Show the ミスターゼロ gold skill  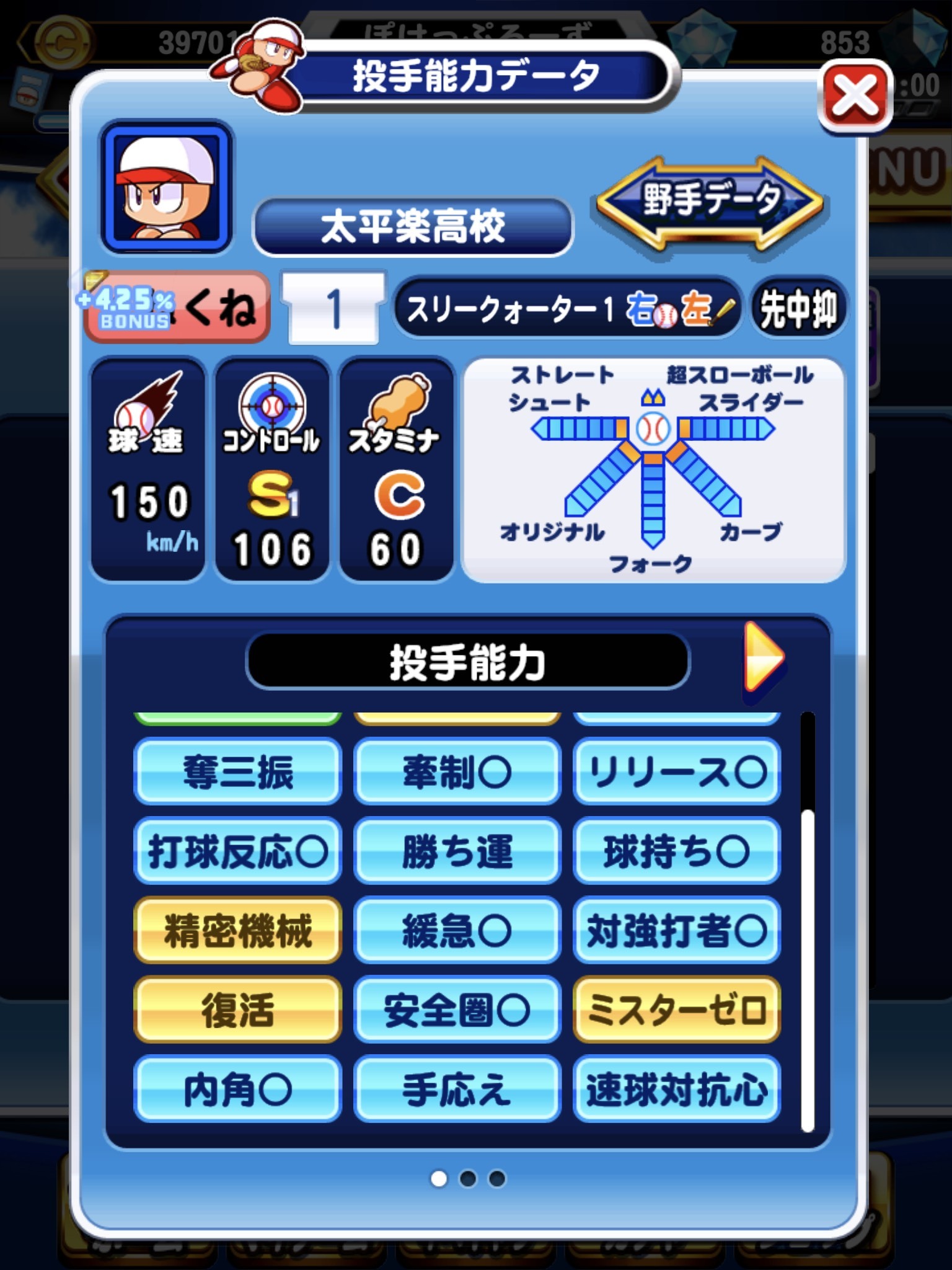pyautogui.click(x=677, y=1010)
